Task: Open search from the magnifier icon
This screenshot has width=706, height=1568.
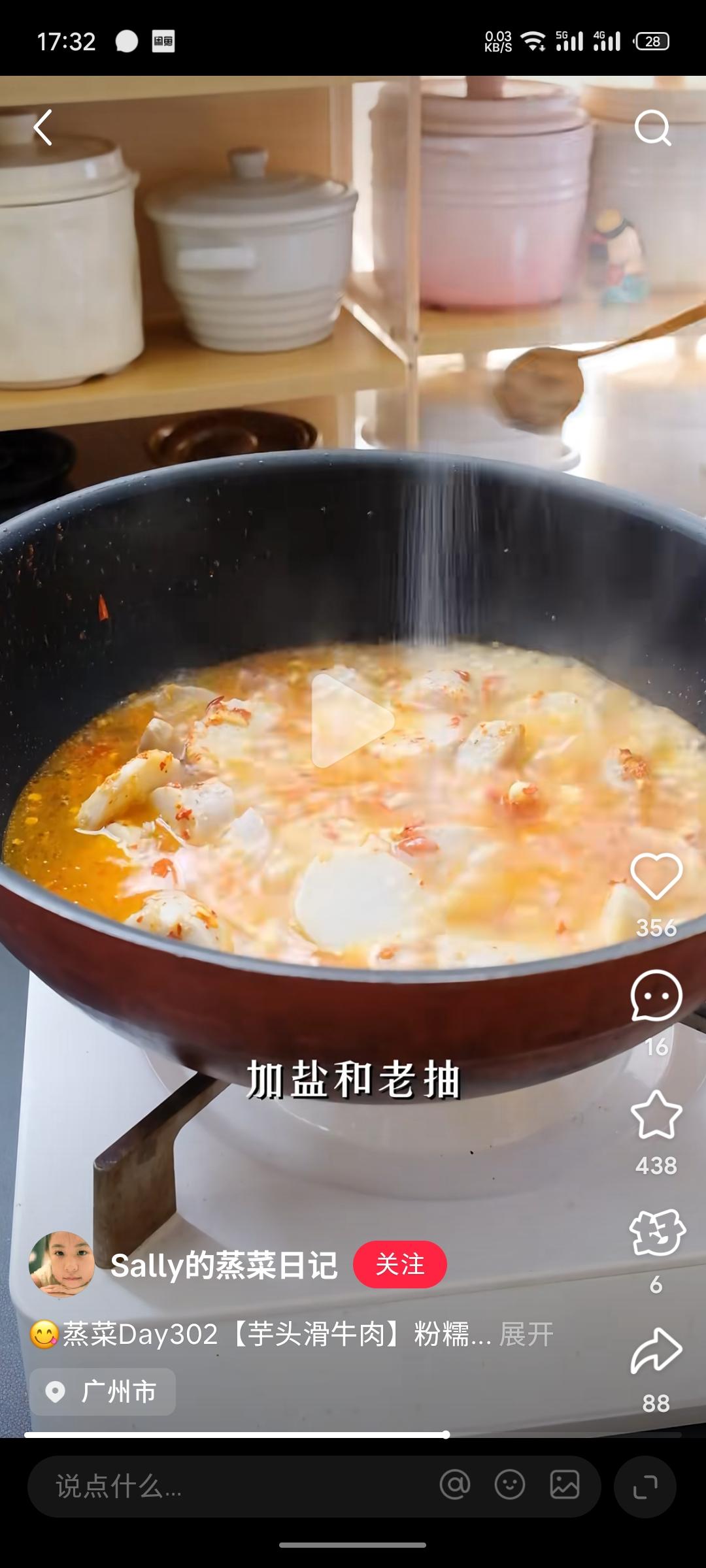Action: pyautogui.click(x=652, y=127)
